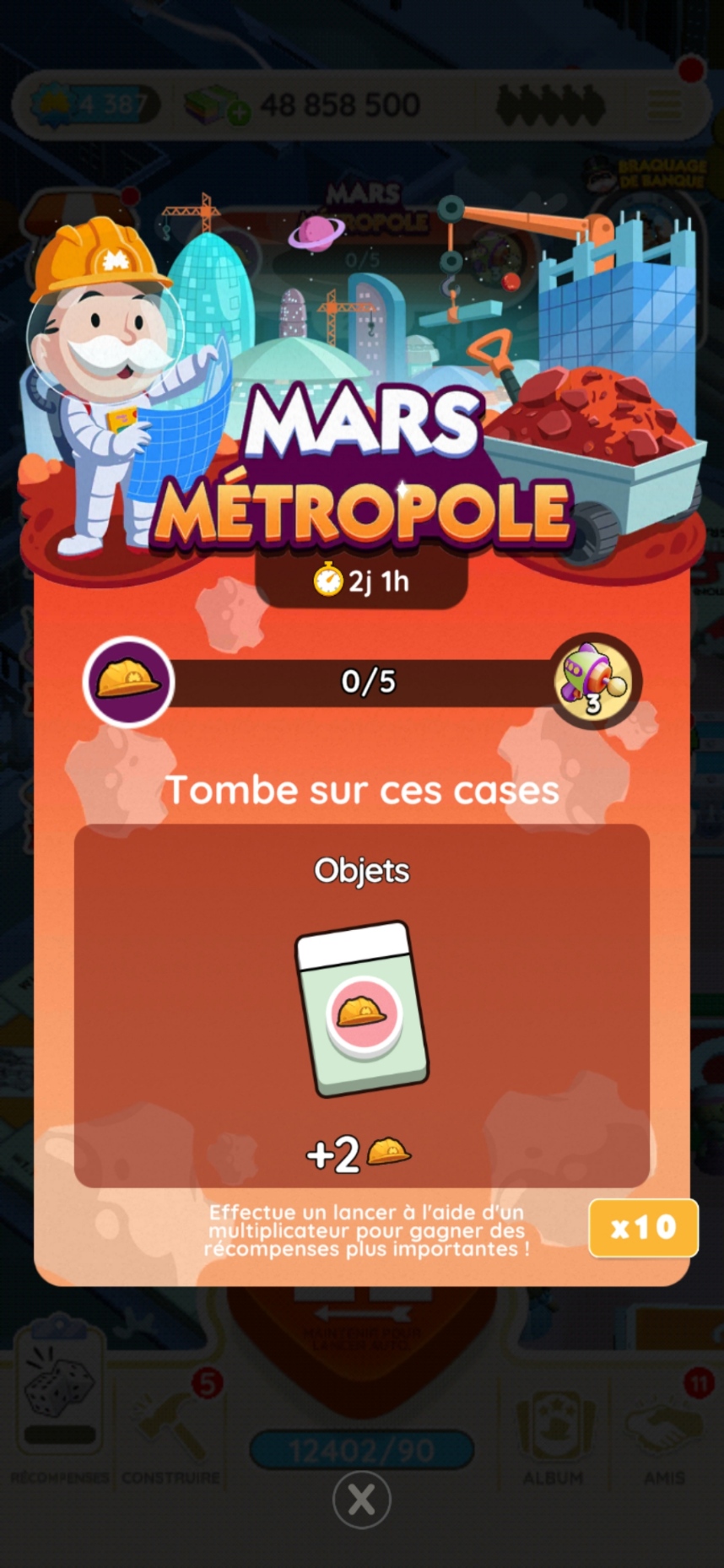The height and width of the screenshot is (1568, 724).
Task: Click the green plus icon to add money
Action: [239, 110]
